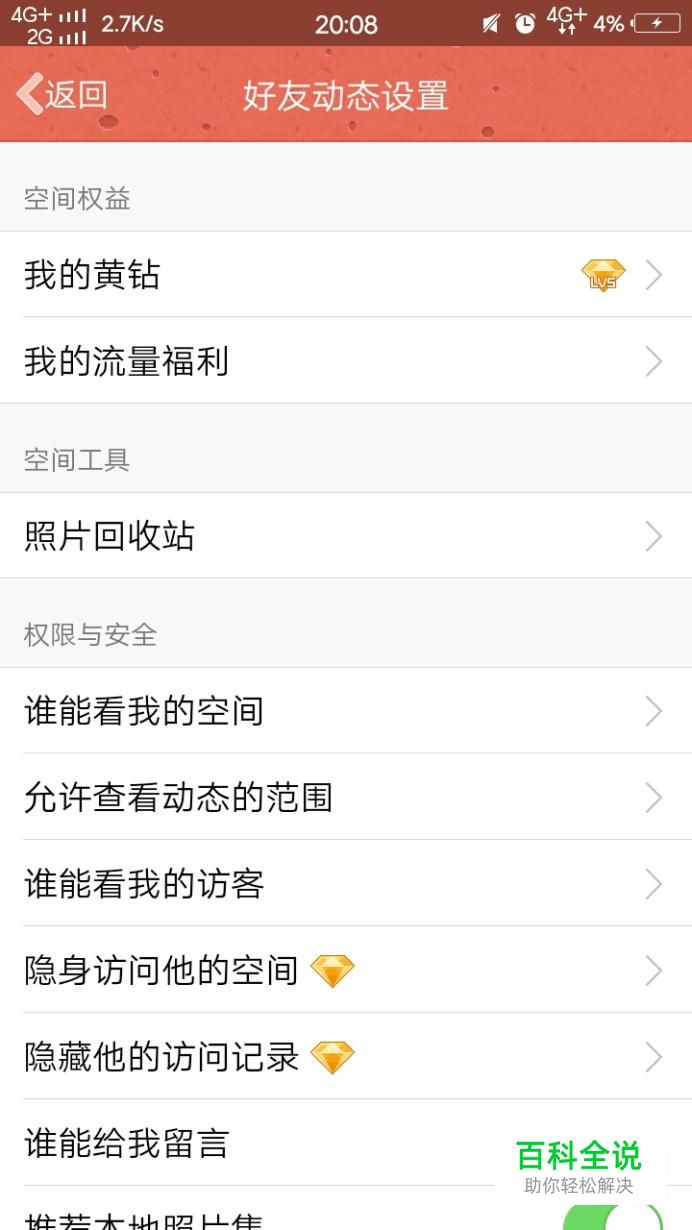The height and width of the screenshot is (1230, 692).
Task: Open 允许查看动态的范围
Action: pyautogui.click(x=346, y=797)
